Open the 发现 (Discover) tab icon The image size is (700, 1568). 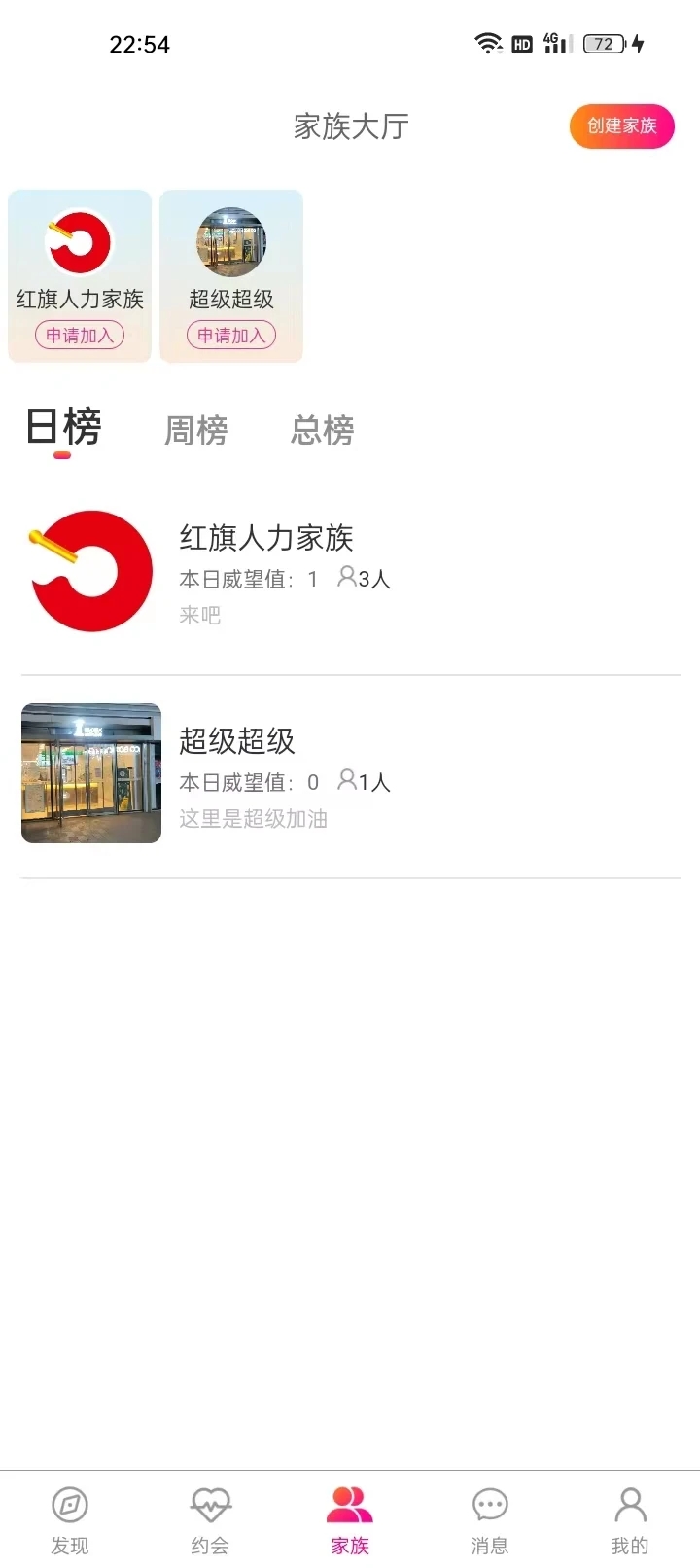pos(68,1506)
